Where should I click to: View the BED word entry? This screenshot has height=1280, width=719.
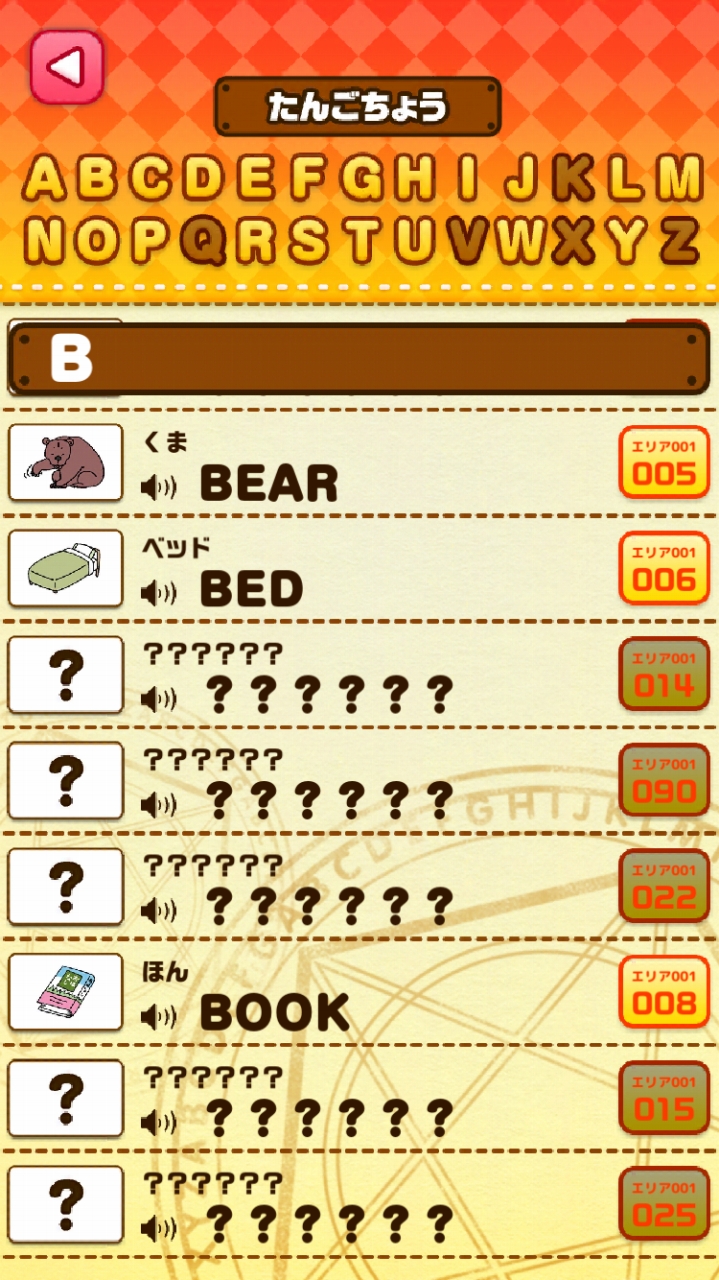pyautogui.click(x=251, y=589)
